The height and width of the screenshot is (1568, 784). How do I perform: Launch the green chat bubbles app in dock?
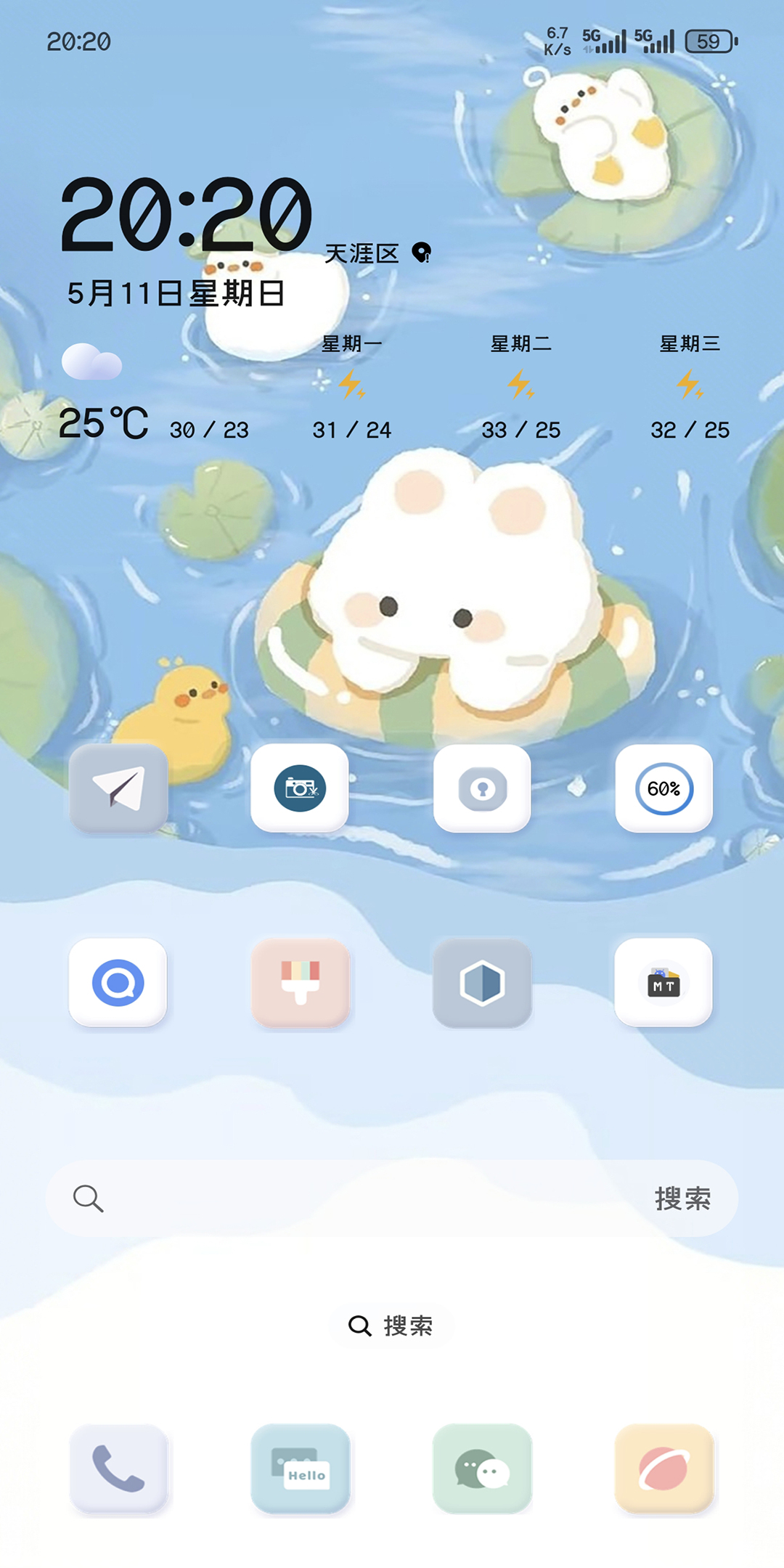[482, 1469]
